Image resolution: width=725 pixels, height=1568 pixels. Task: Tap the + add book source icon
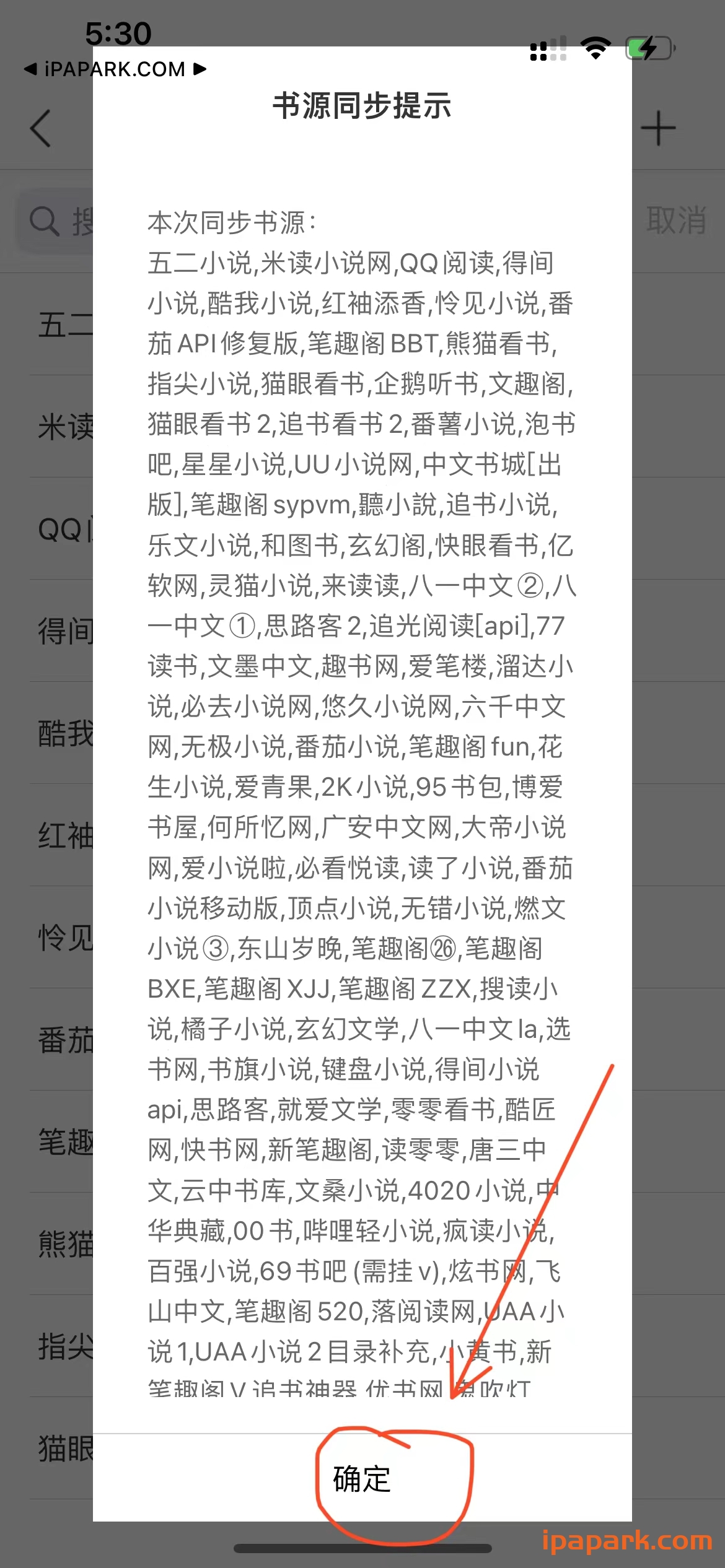tap(658, 127)
